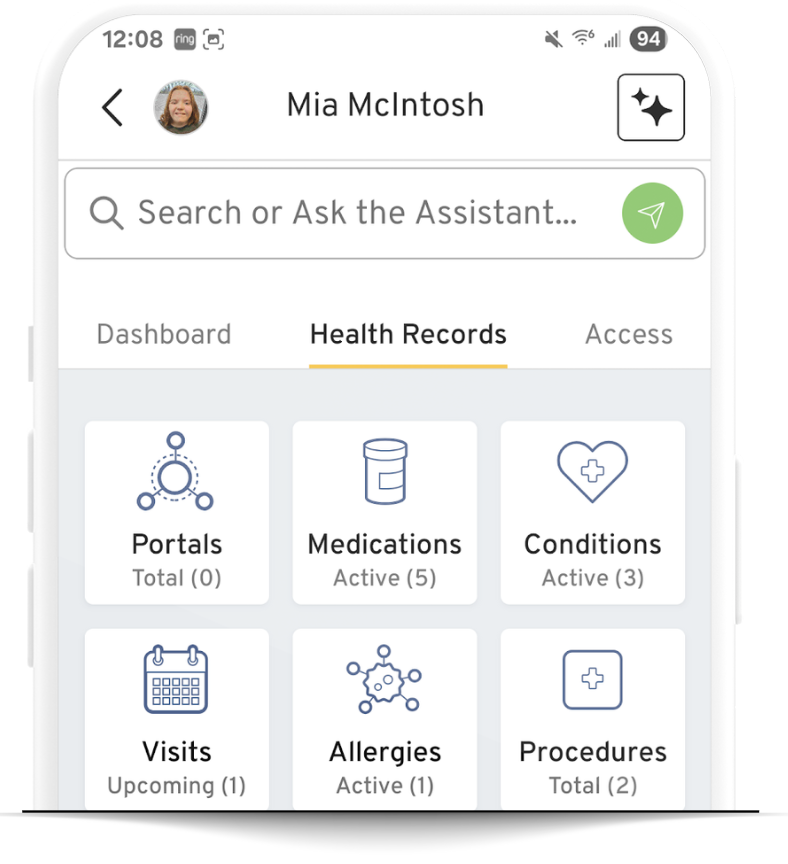Viewport: 788px width, 864px height.
Task: Send the query with the green arrow
Action: pyautogui.click(x=652, y=214)
